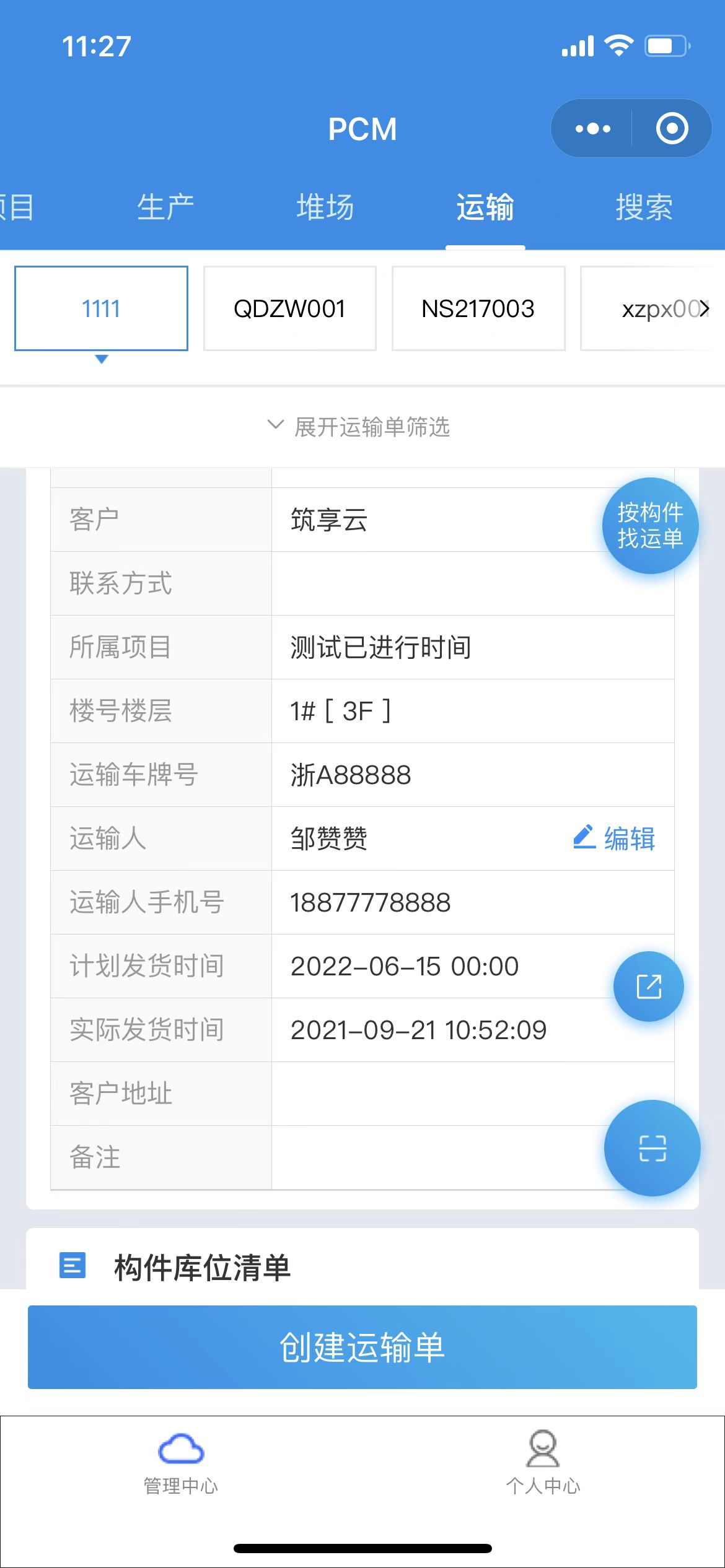
Task: Open 个人中心 in bottom navigation
Action: click(x=543, y=1463)
